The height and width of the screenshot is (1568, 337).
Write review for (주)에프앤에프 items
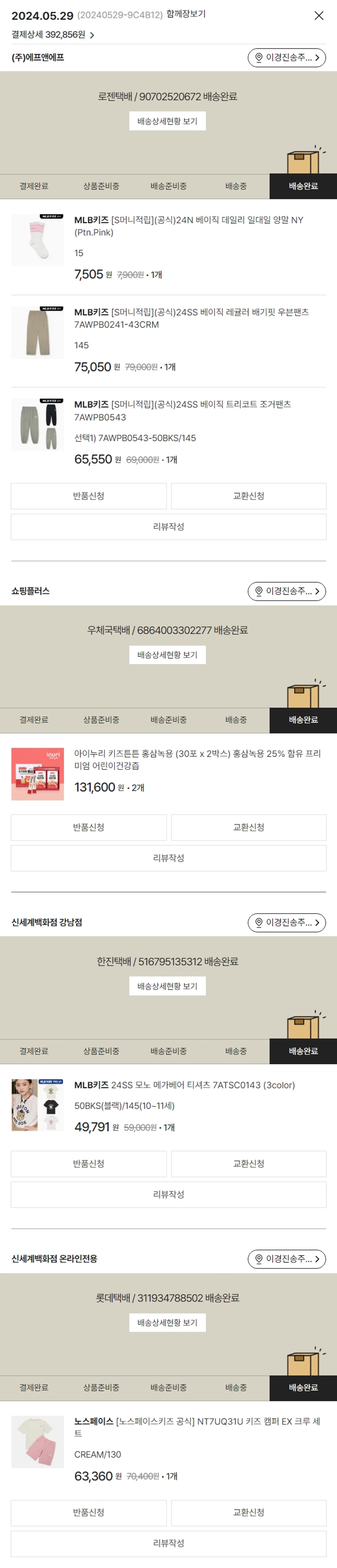coord(168,527)
